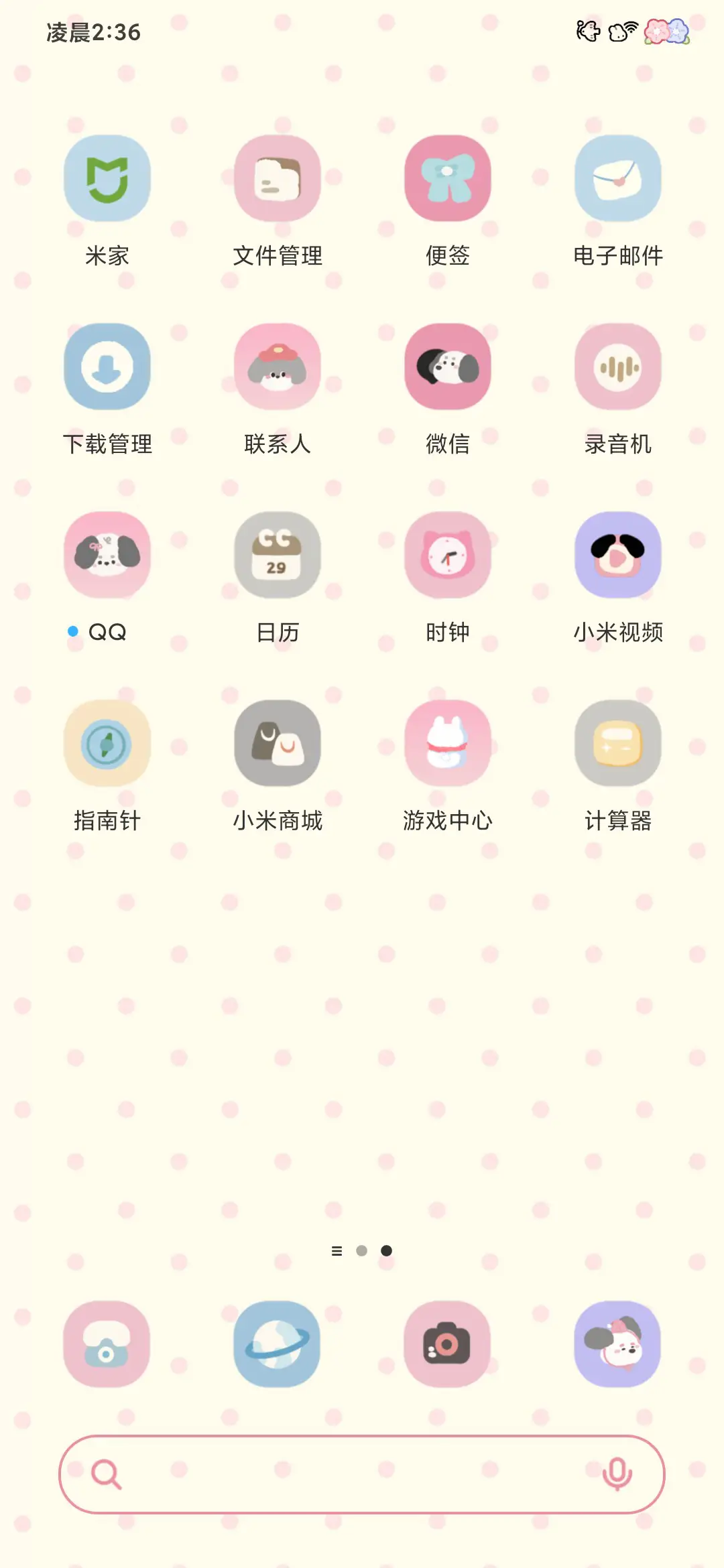Open the 日历 calendar app
The width and height of the screenshot is (724, 1568).
click(278, 555)
